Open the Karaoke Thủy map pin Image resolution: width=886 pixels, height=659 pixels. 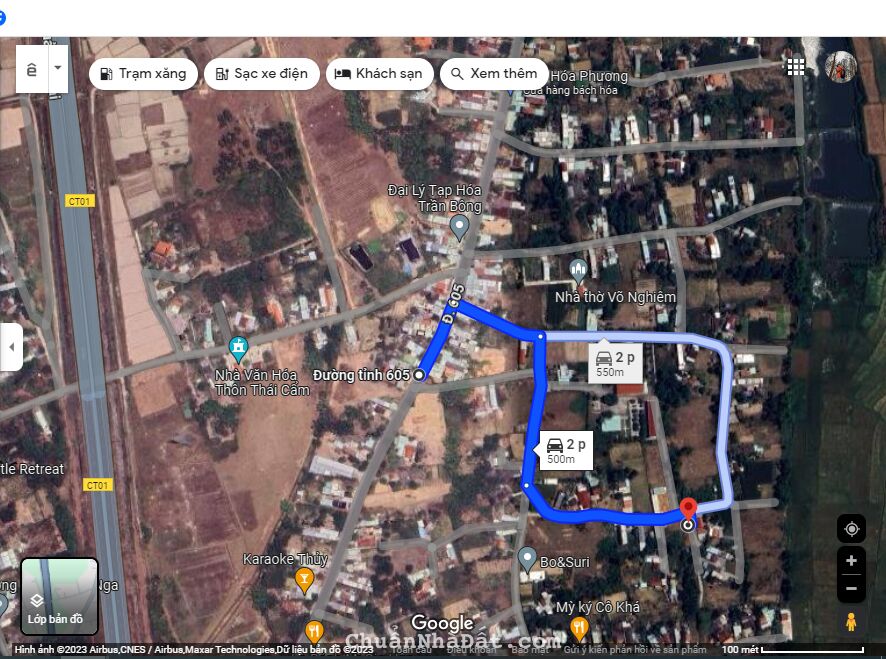[305, 579]
